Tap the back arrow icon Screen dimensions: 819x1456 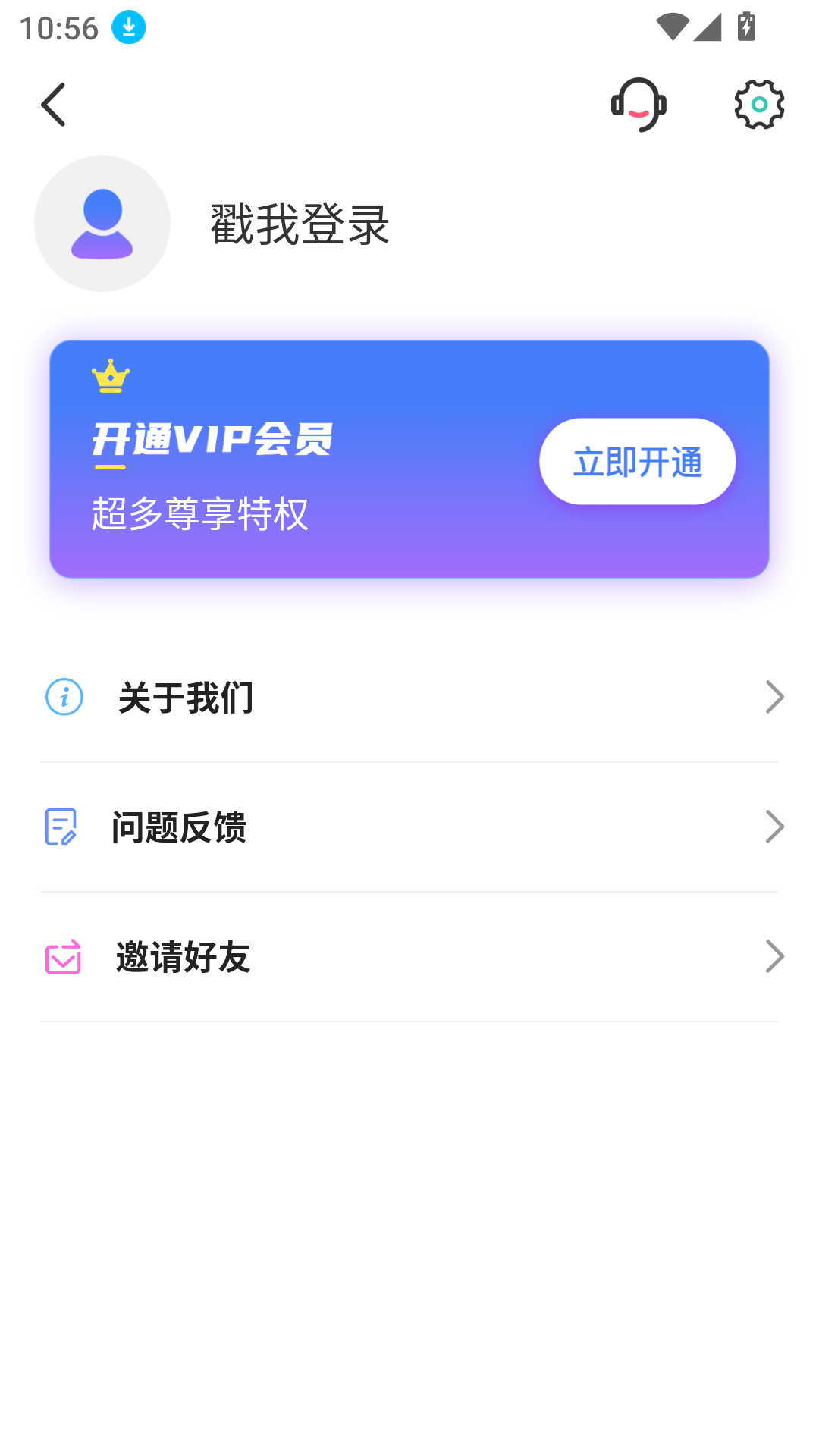(54, 105)
